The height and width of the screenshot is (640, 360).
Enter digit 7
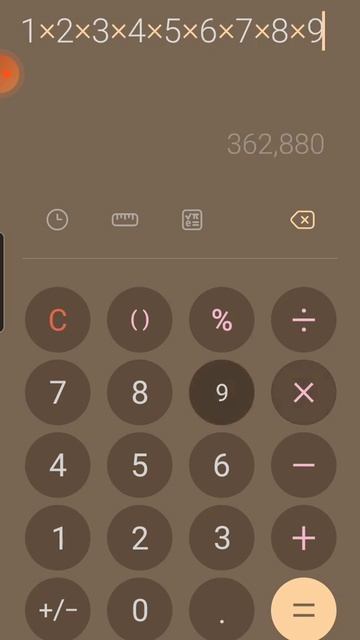(58, 392)
